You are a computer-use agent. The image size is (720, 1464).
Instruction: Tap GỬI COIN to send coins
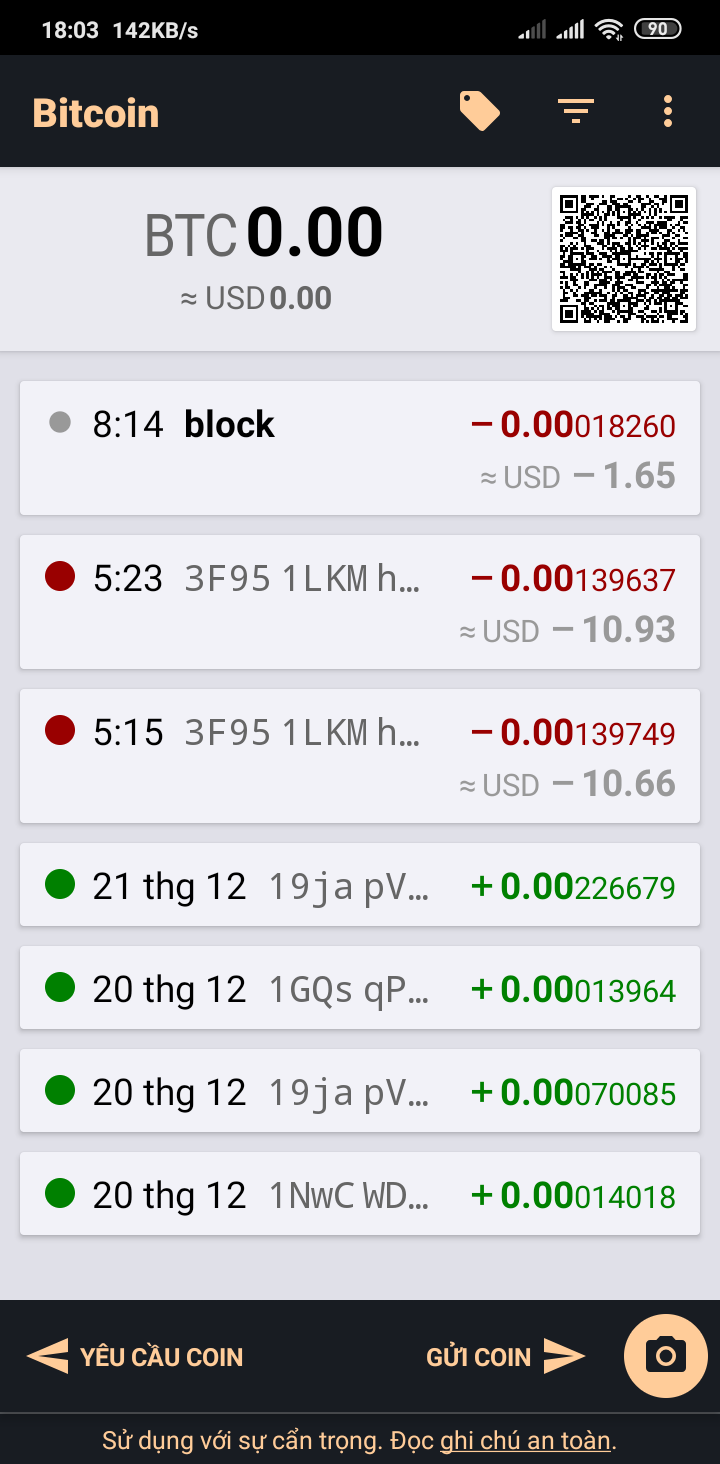coord(506,1356)
